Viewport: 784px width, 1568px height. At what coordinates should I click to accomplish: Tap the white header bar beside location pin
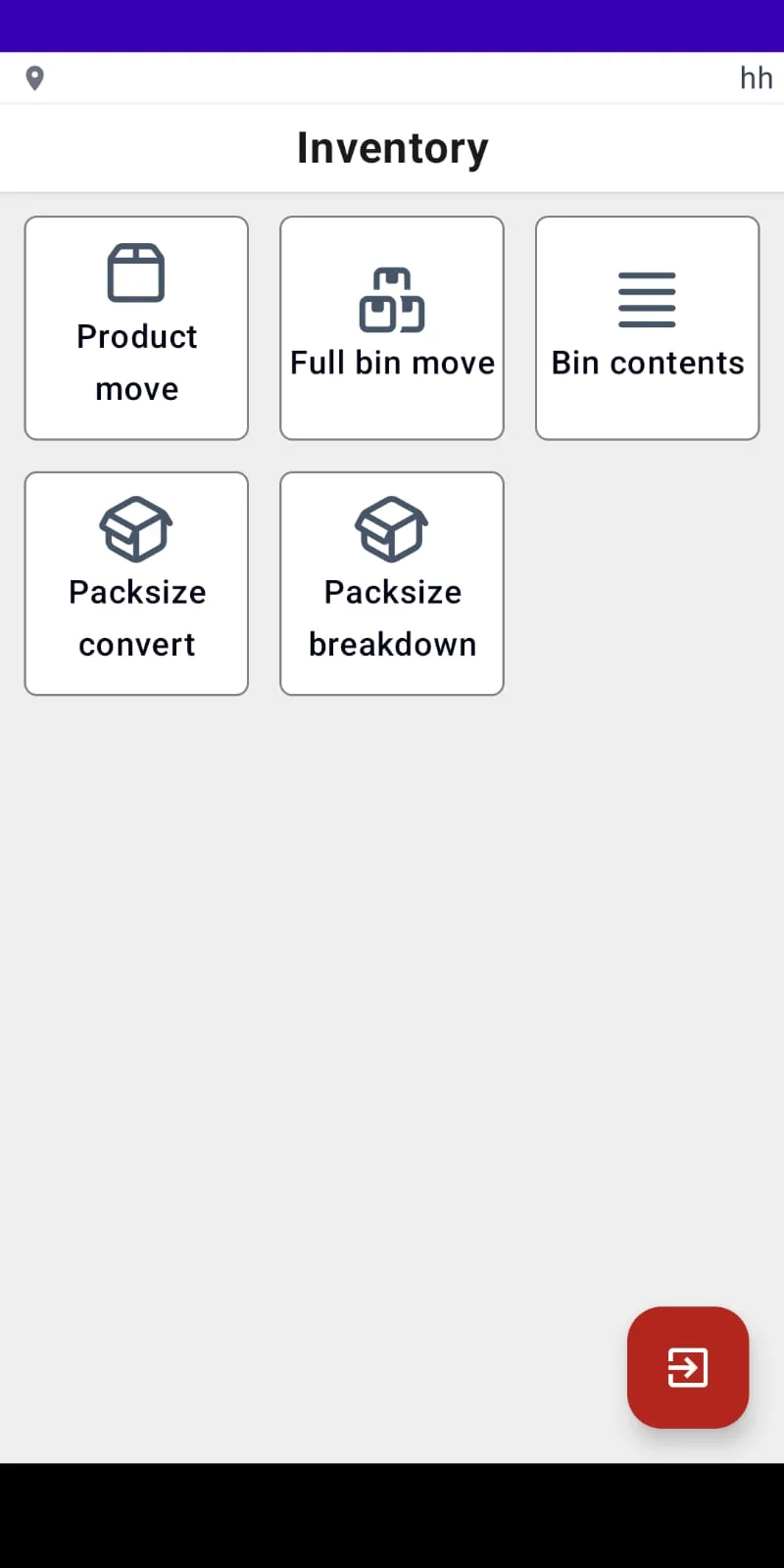point(392,77)
